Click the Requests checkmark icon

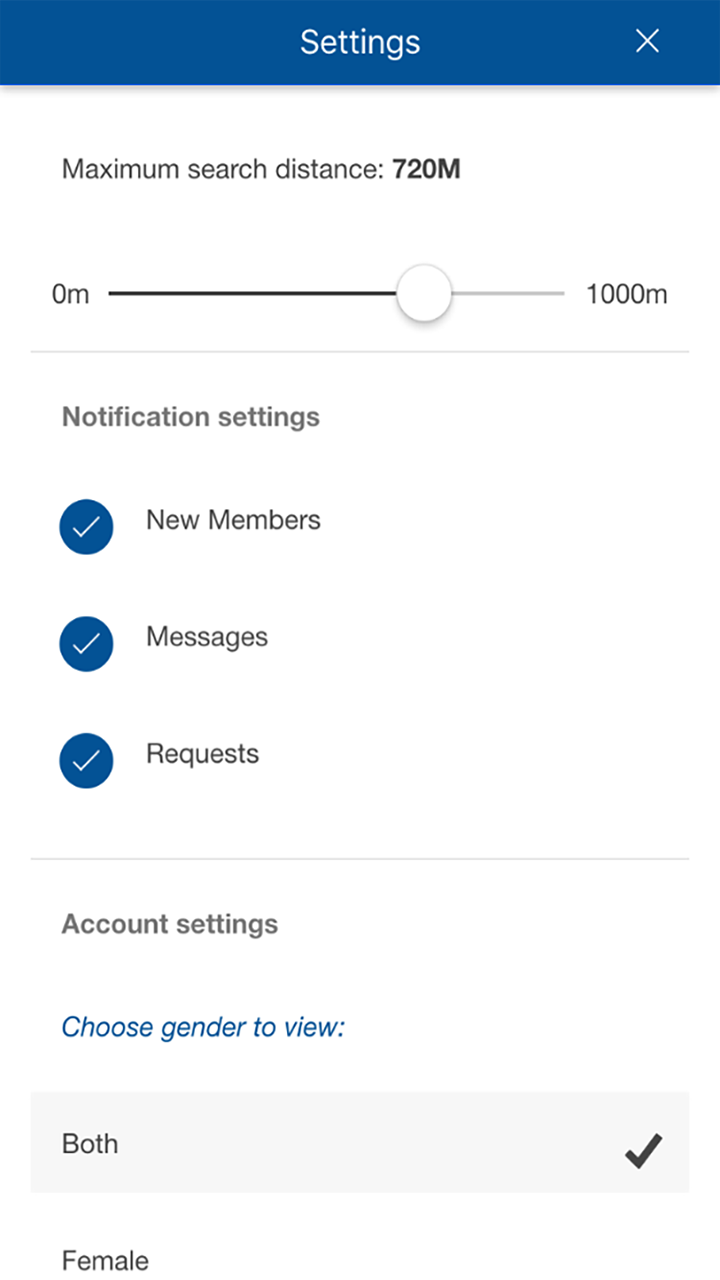86,760
